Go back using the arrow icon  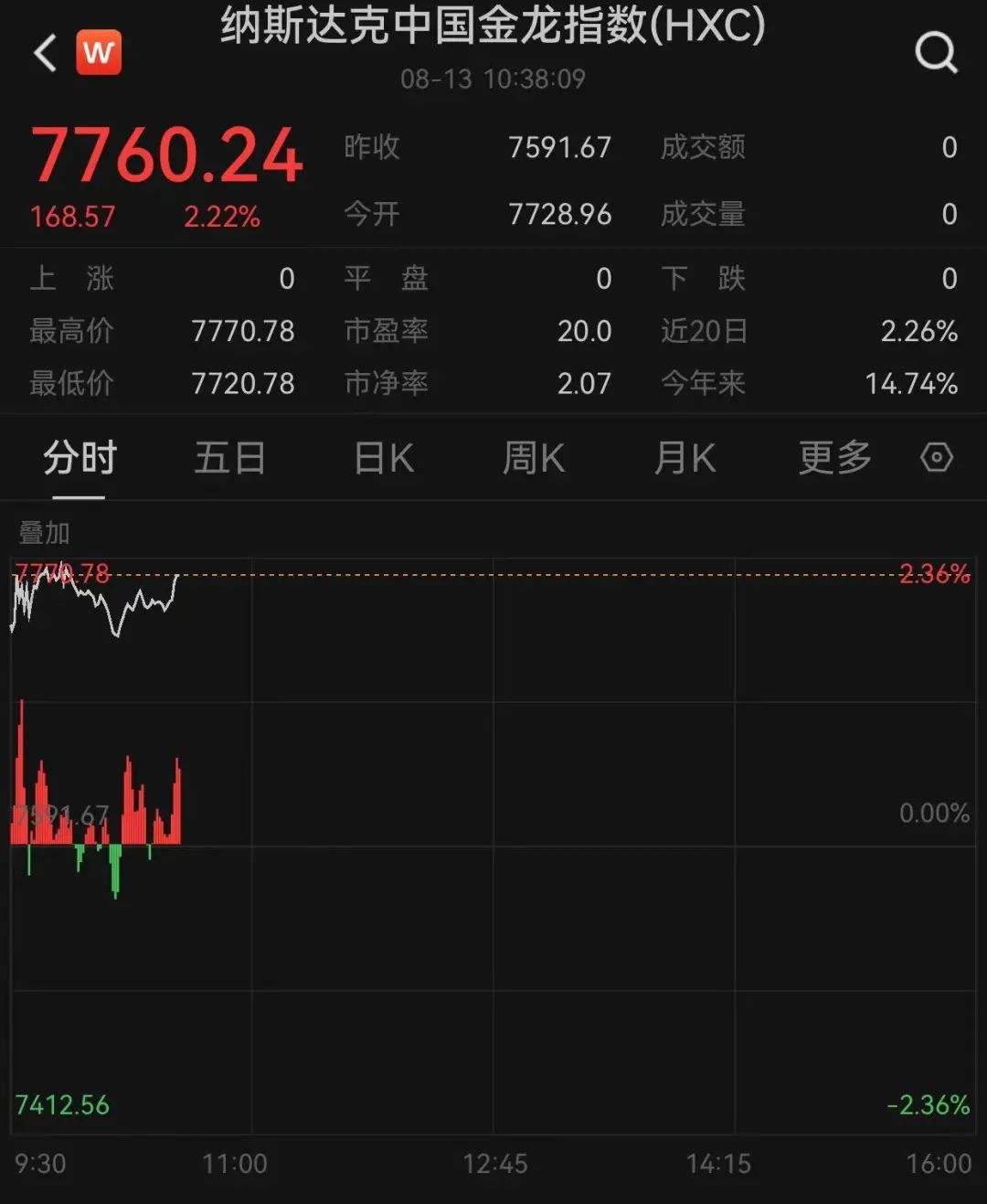coord(46,53)
